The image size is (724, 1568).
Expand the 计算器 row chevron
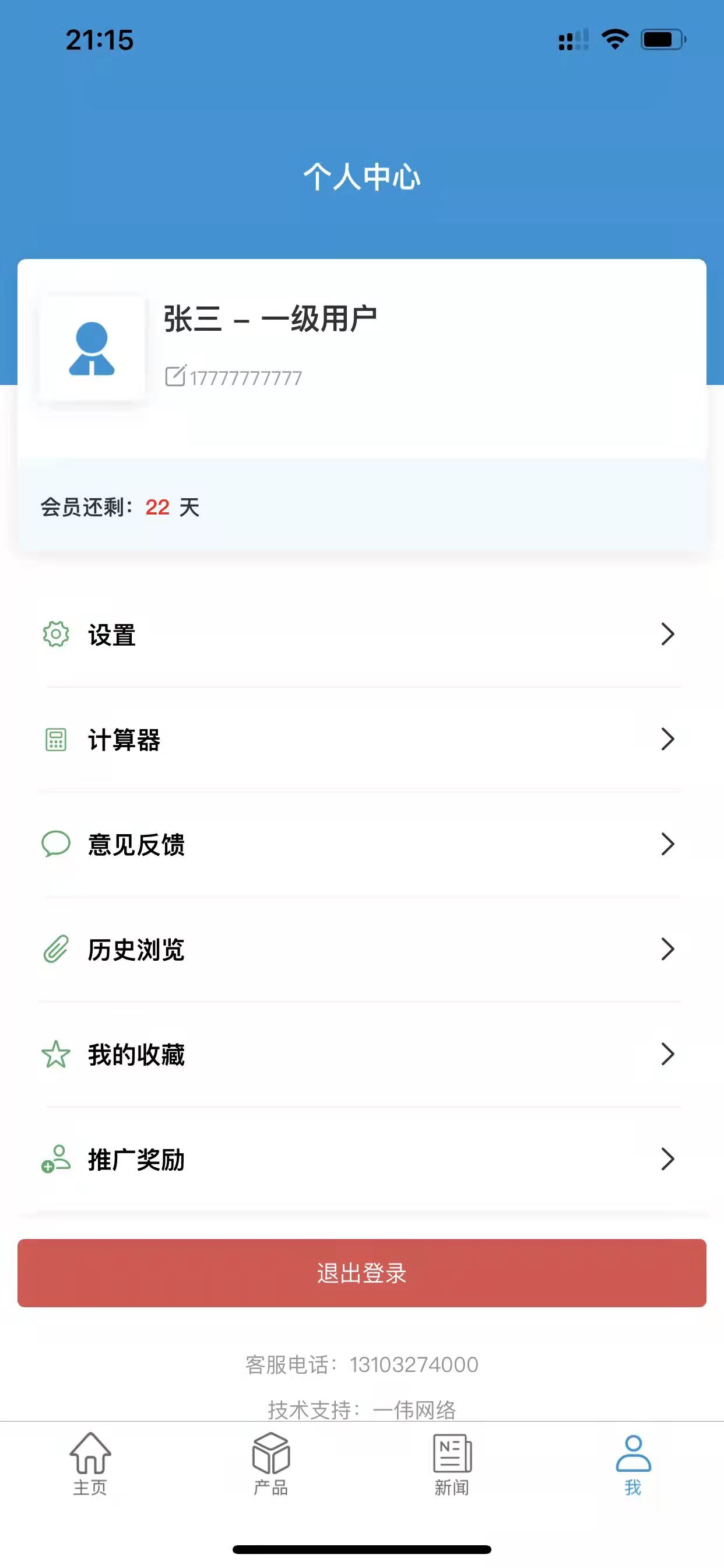click(669, 740)
